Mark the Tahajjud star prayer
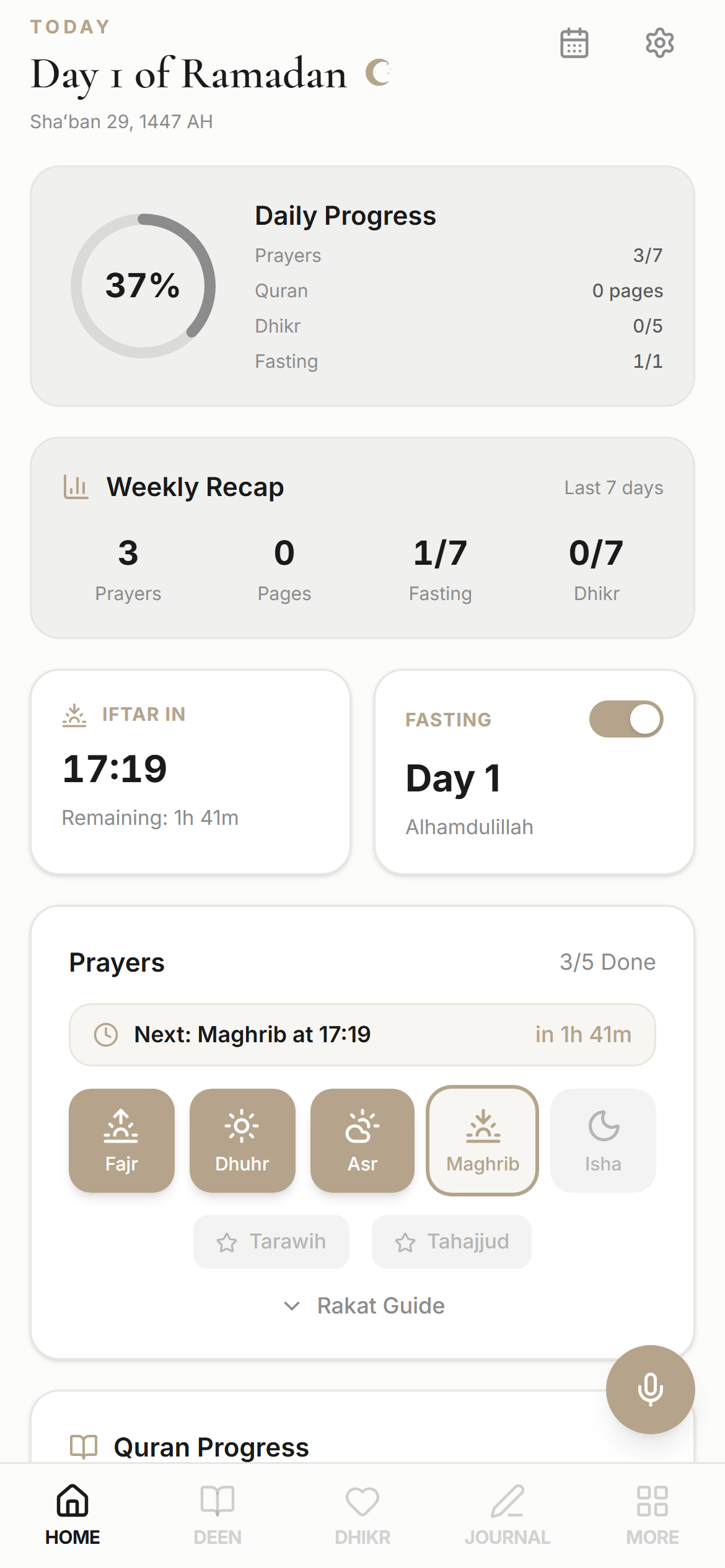This screenshot has height=1568, width=725. tap(451, 1241)
